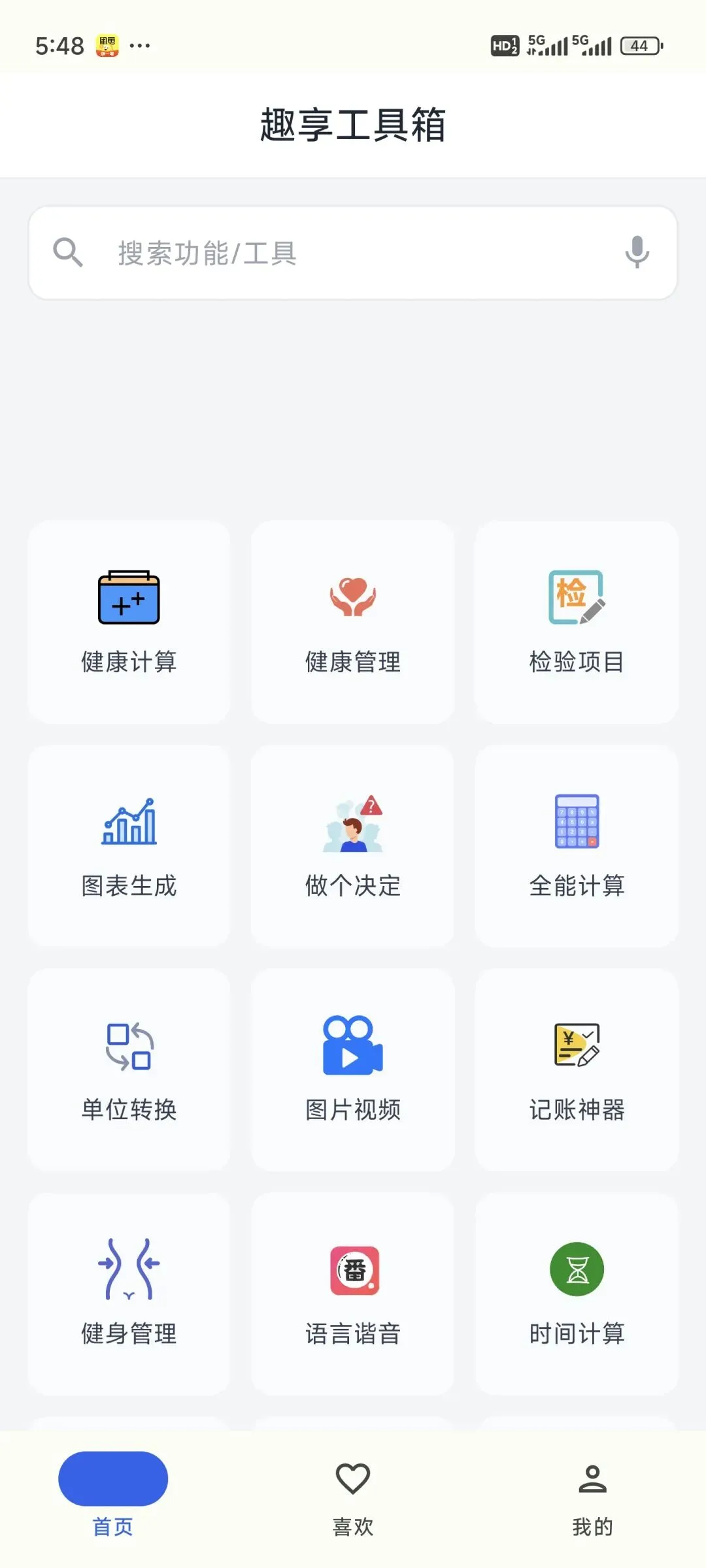Screen dimensions: 706x1568
Task: Open the 时间计算 tool
Action: [x=577, y=1294]
